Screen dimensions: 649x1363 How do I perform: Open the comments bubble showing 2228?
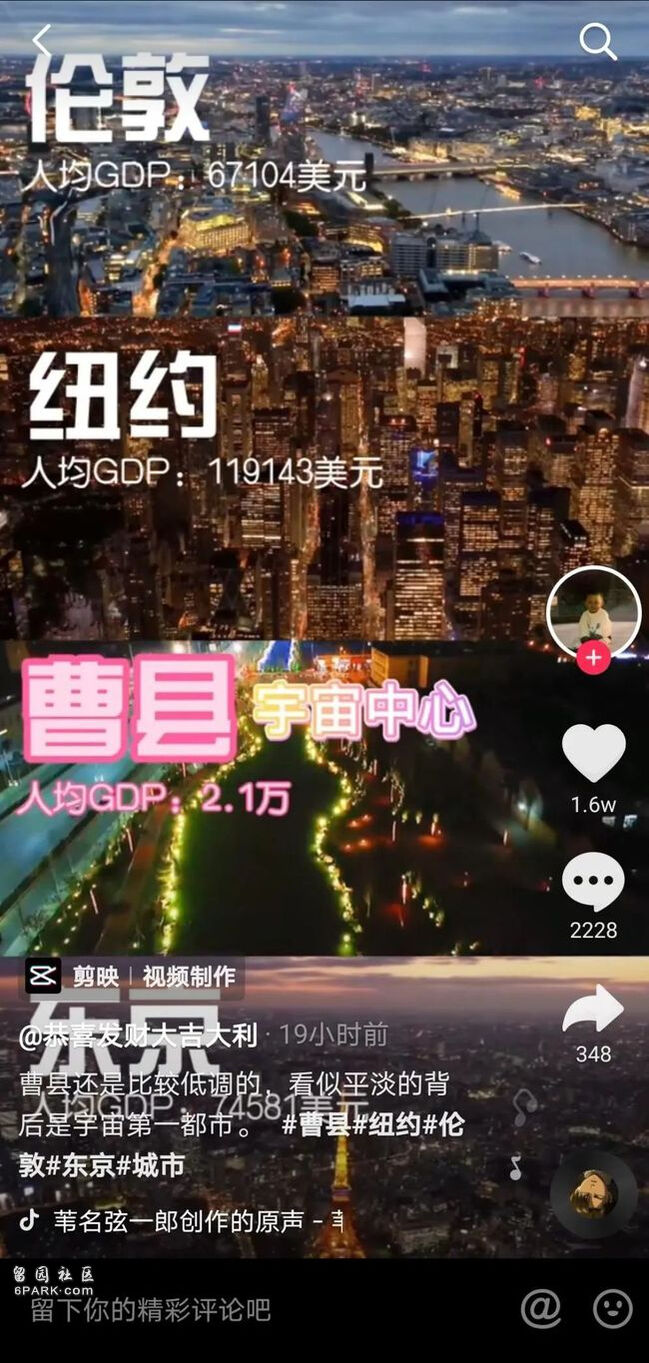pos(593,883)
